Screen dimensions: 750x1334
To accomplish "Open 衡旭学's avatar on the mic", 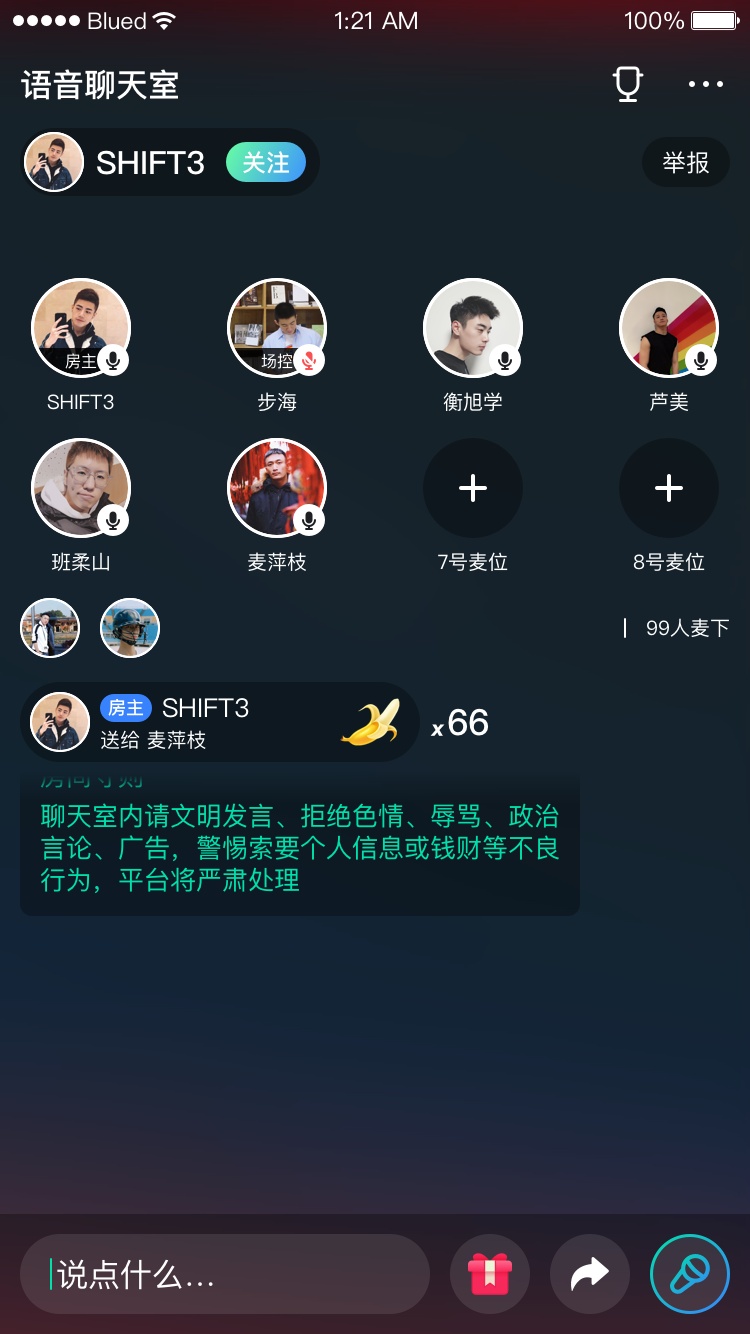I will click(472, 328).
